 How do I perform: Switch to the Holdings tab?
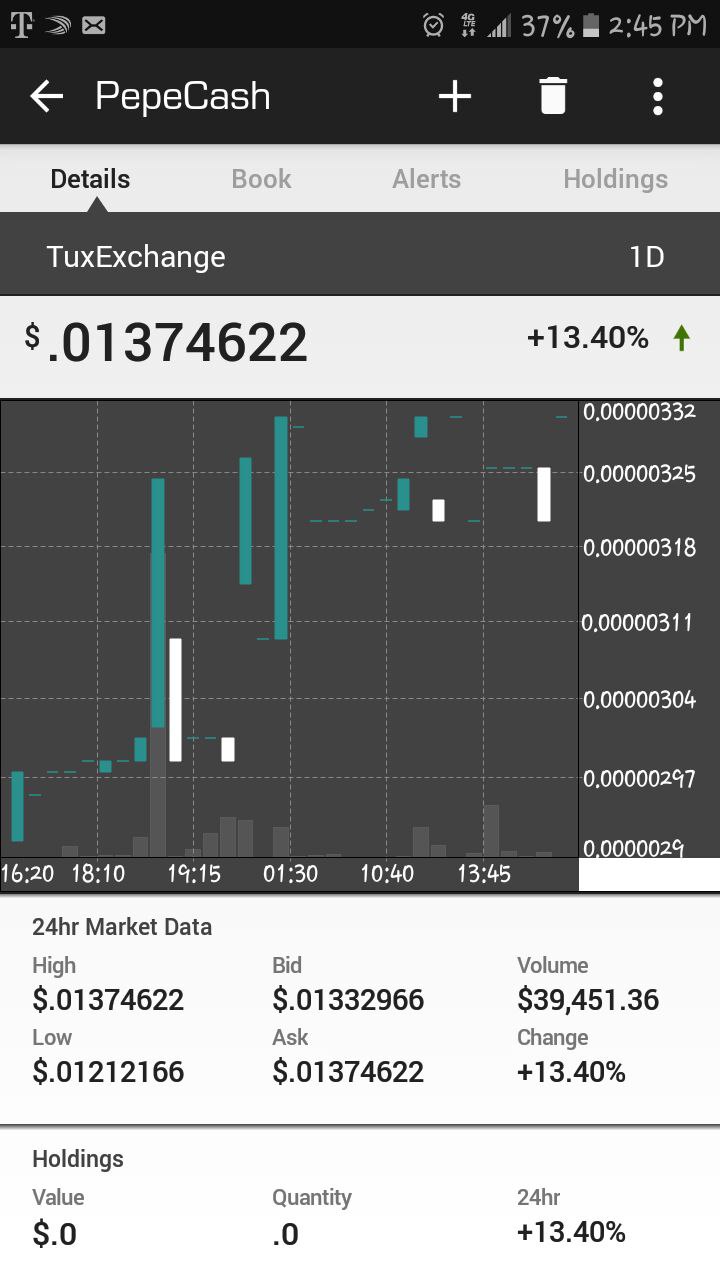(615, 179)
